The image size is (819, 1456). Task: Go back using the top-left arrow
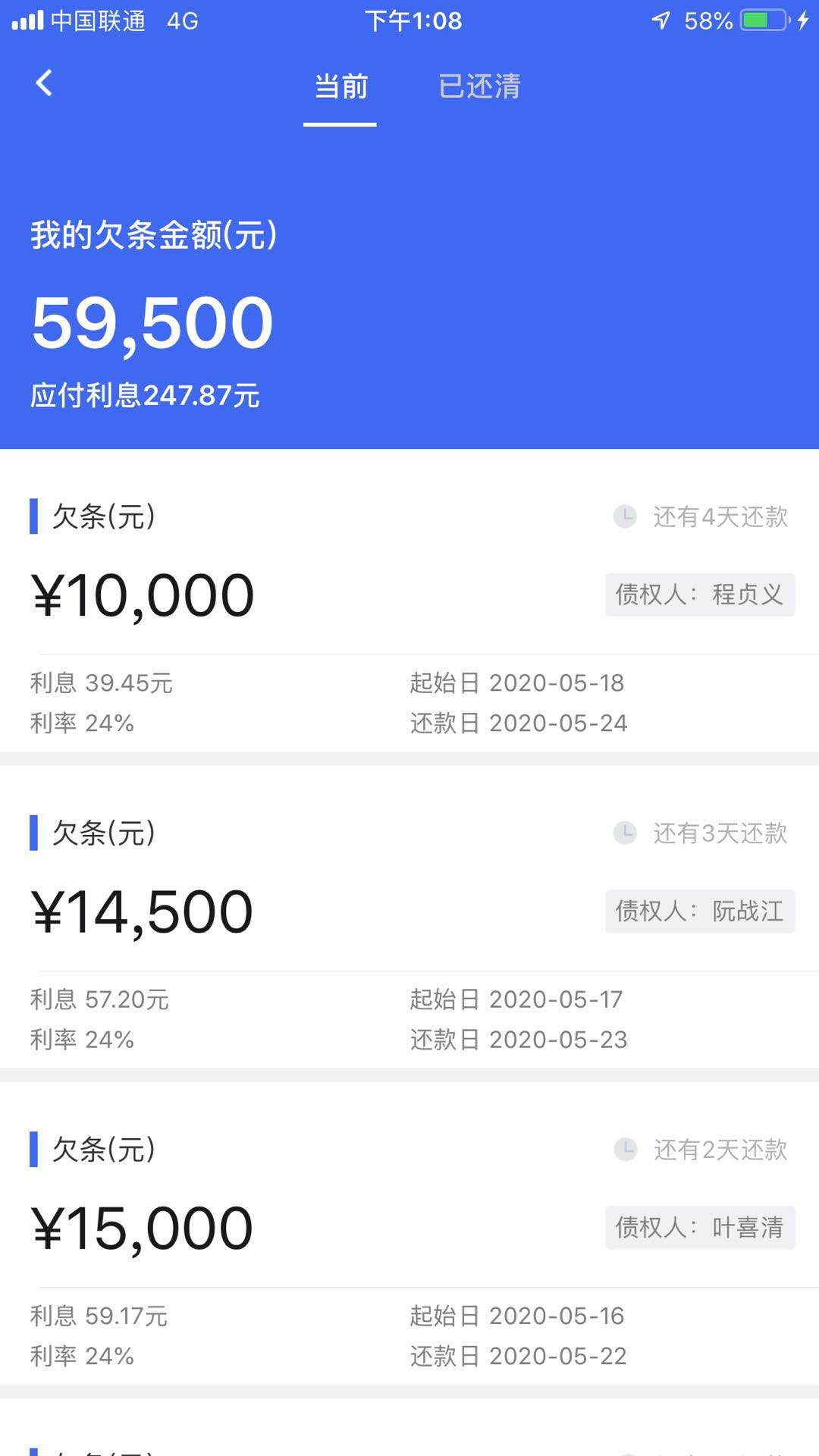pos(44,83)
